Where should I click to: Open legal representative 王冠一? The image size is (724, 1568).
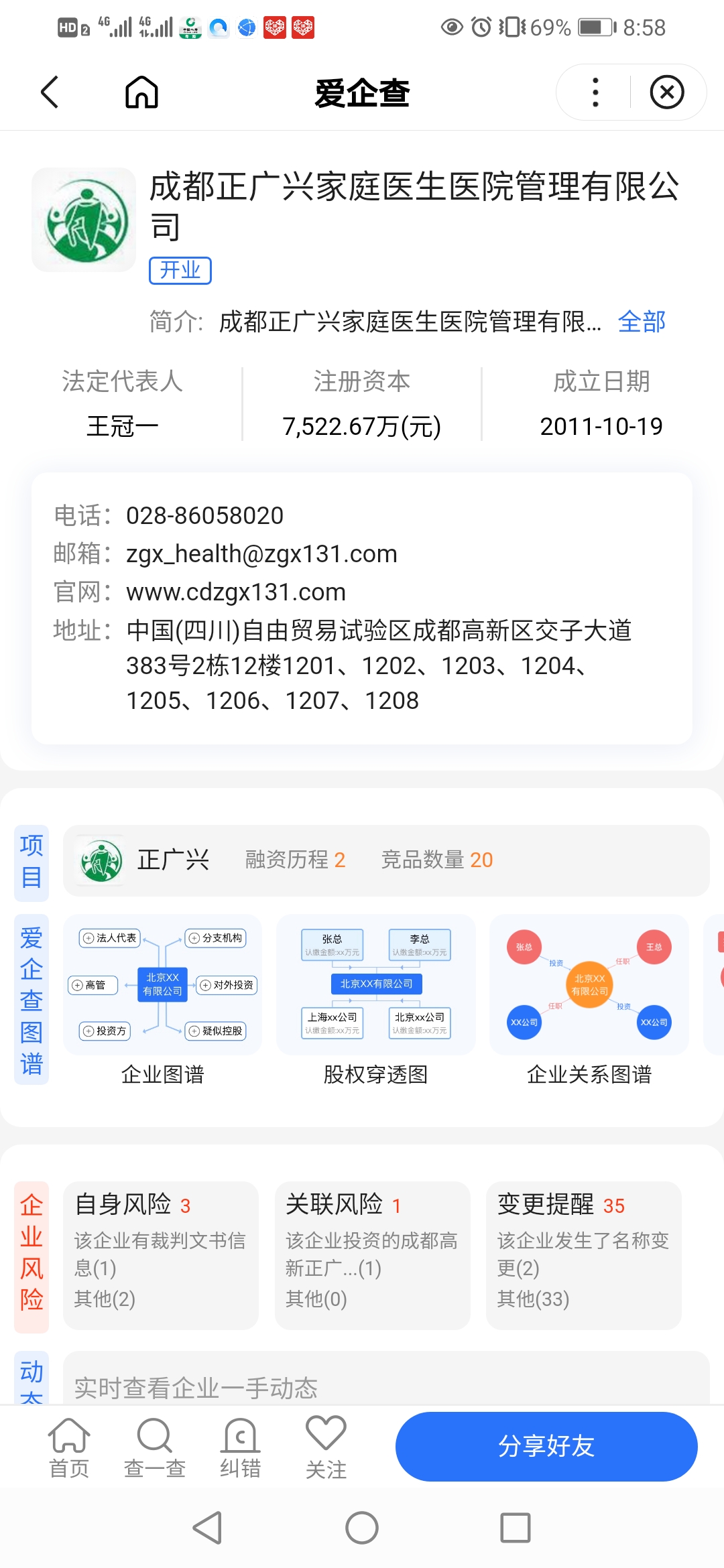coord(122,426)
